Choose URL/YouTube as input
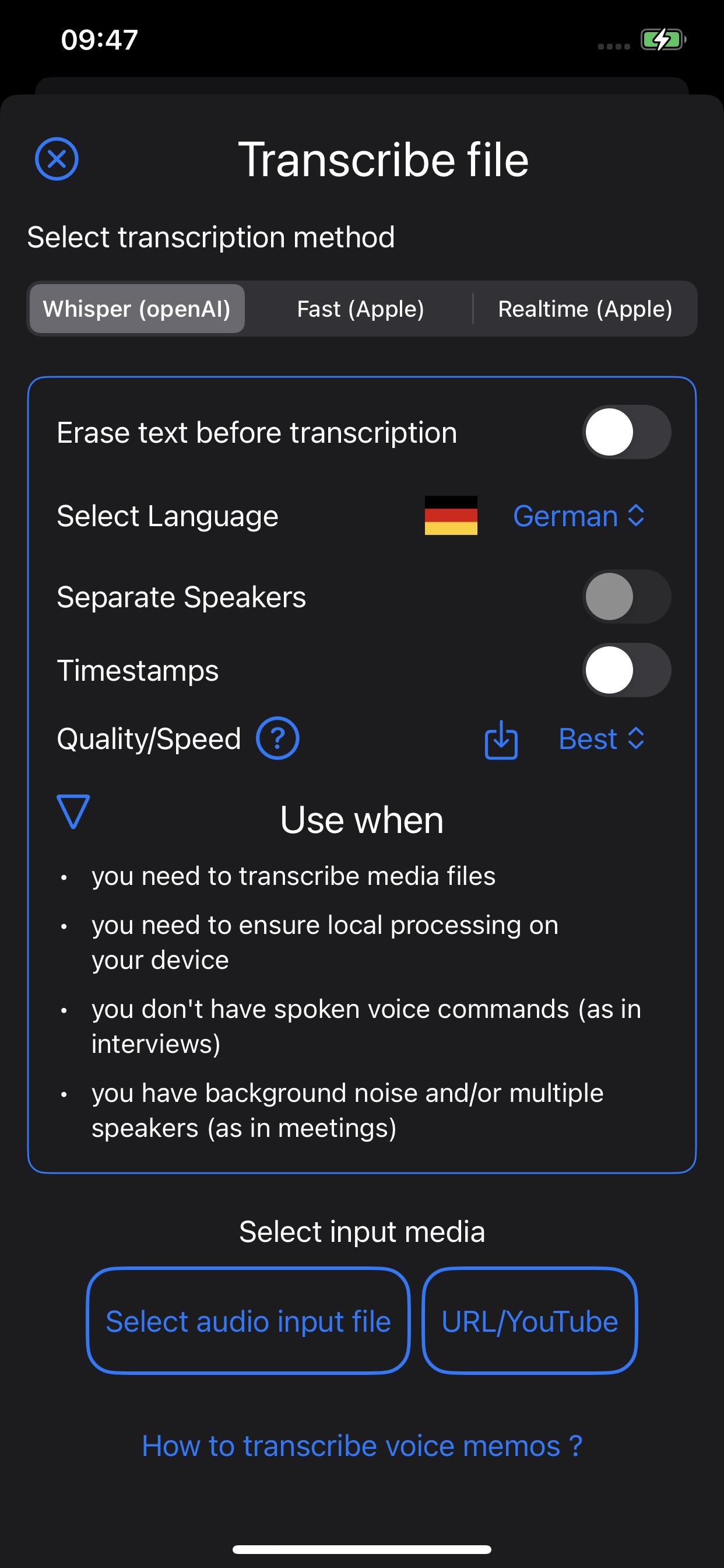The height and width of the screenshot is (1568, 724). tap(529, 1321)
